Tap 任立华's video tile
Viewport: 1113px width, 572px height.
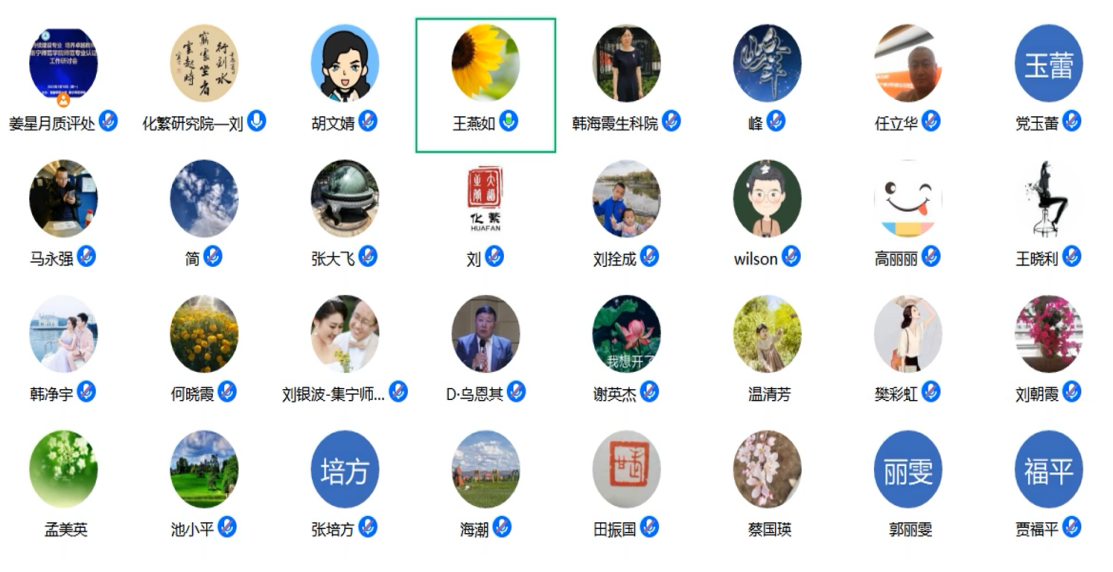pyautogui.click(x=908, y=63)
